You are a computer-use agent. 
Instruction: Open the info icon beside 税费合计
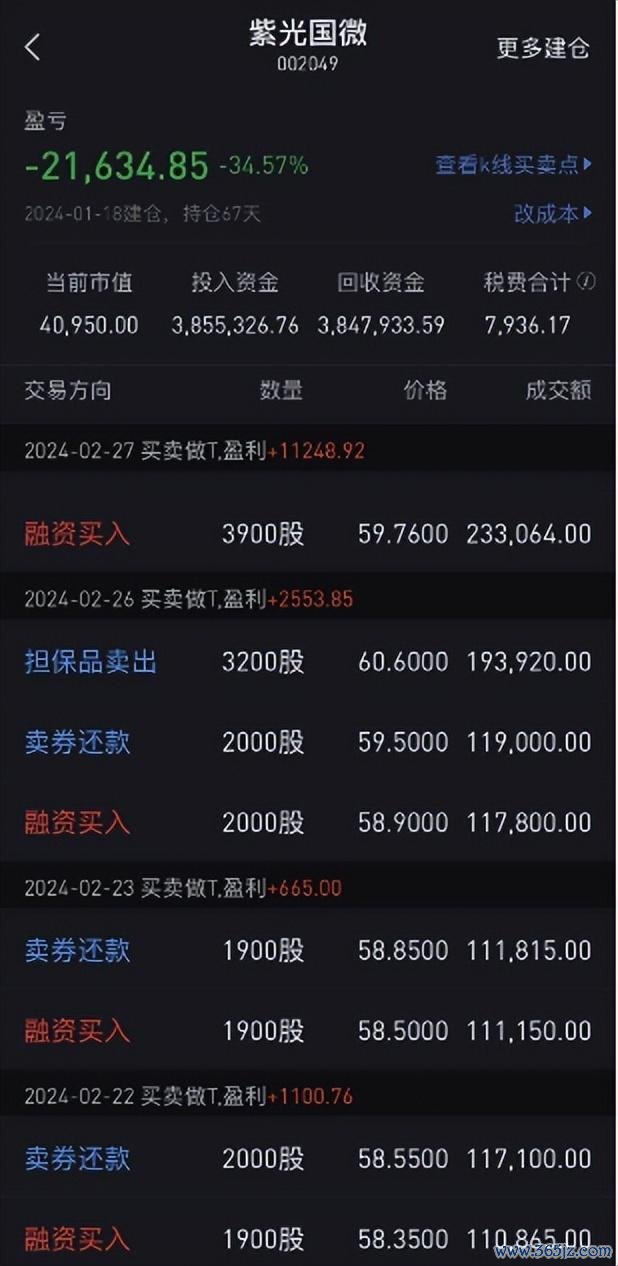click(587, 282)
